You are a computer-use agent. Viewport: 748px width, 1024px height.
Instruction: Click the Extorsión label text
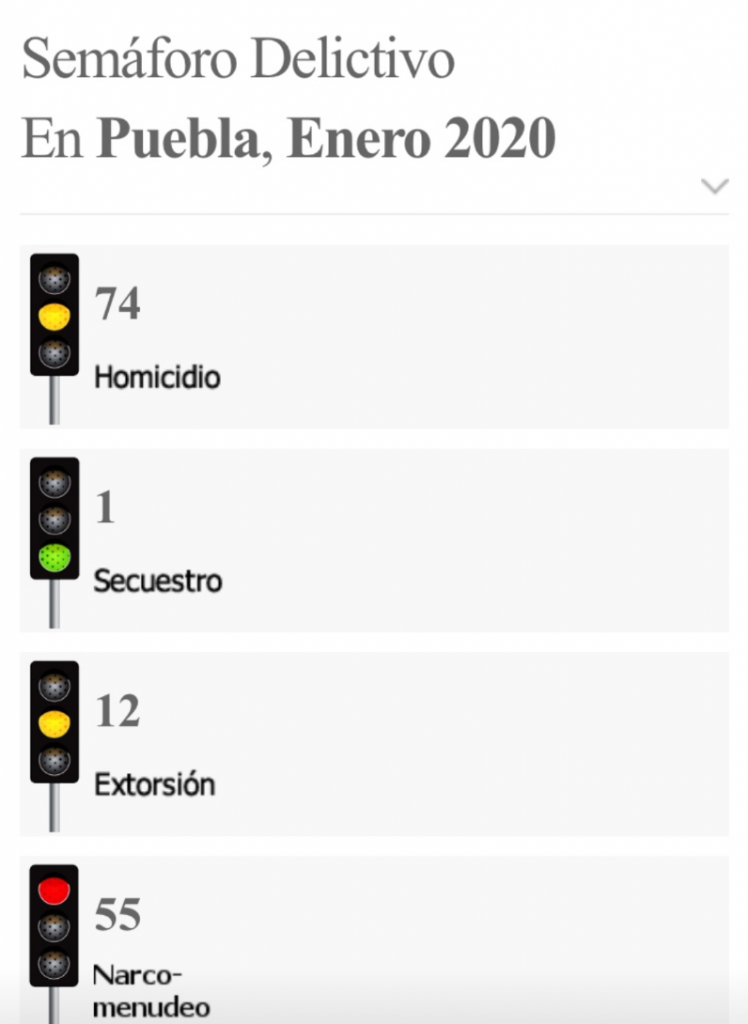(x=152, y=785)
